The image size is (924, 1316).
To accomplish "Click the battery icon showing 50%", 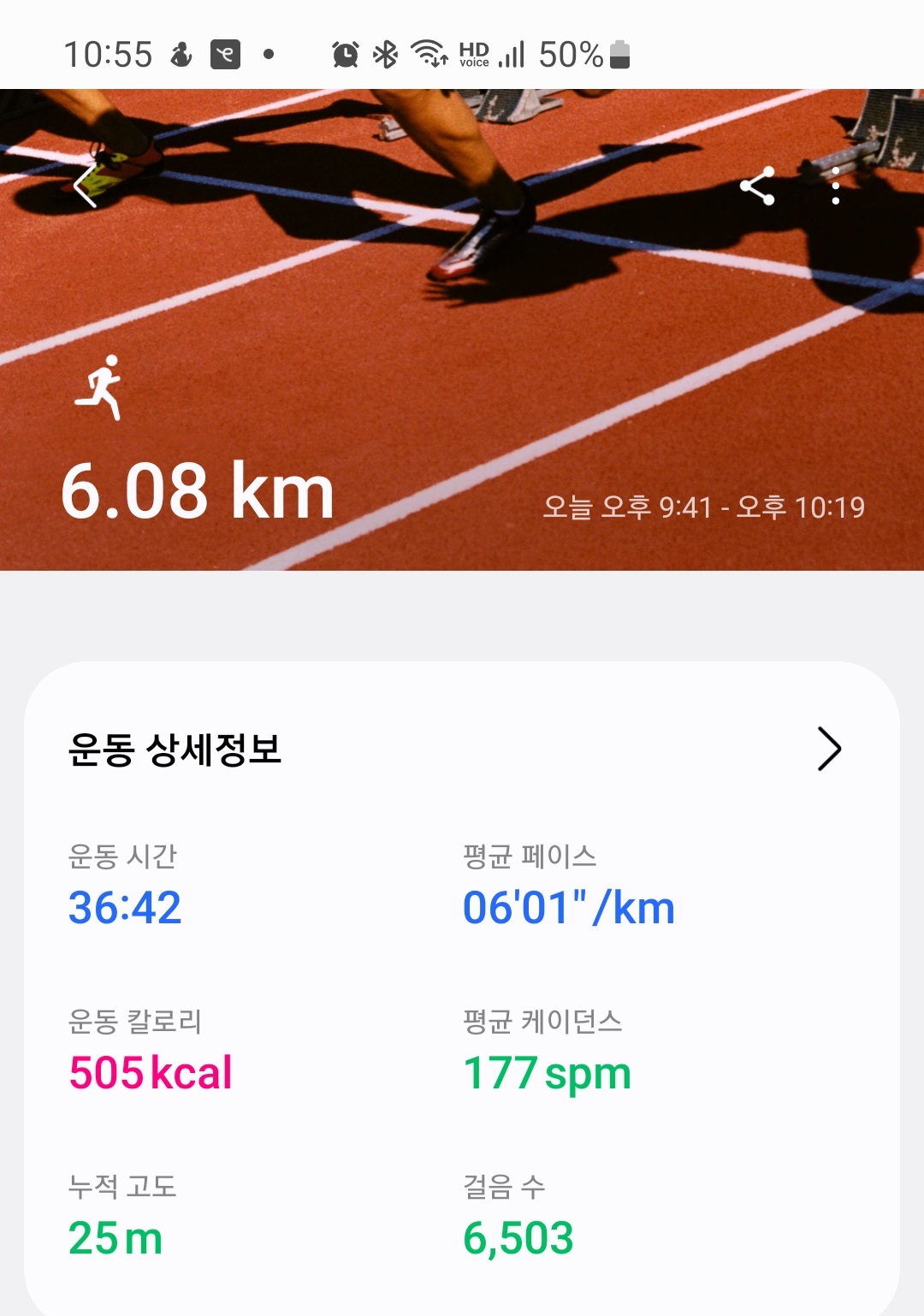I will pos(618,55).
